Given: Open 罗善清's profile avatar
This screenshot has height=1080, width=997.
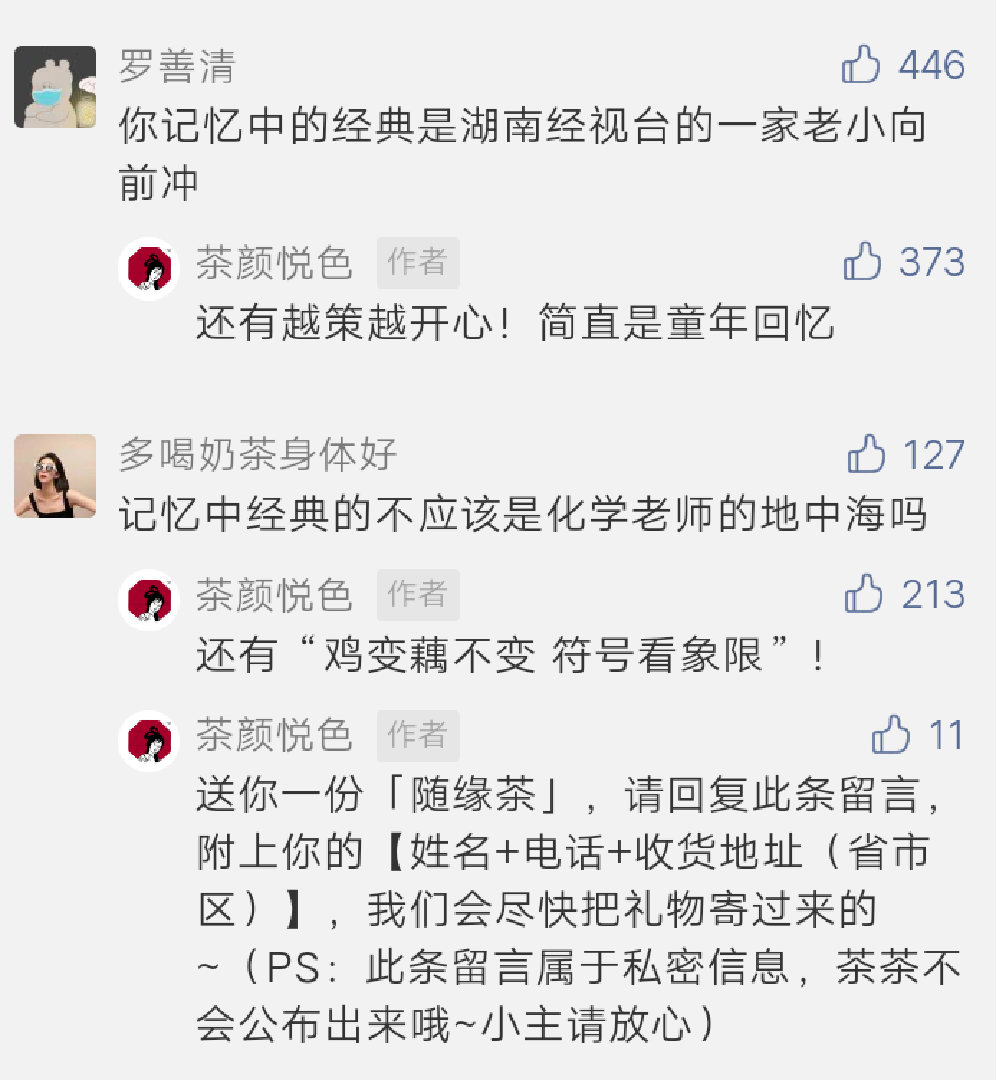Looking at the screenshot, I should tap(55, 87).
